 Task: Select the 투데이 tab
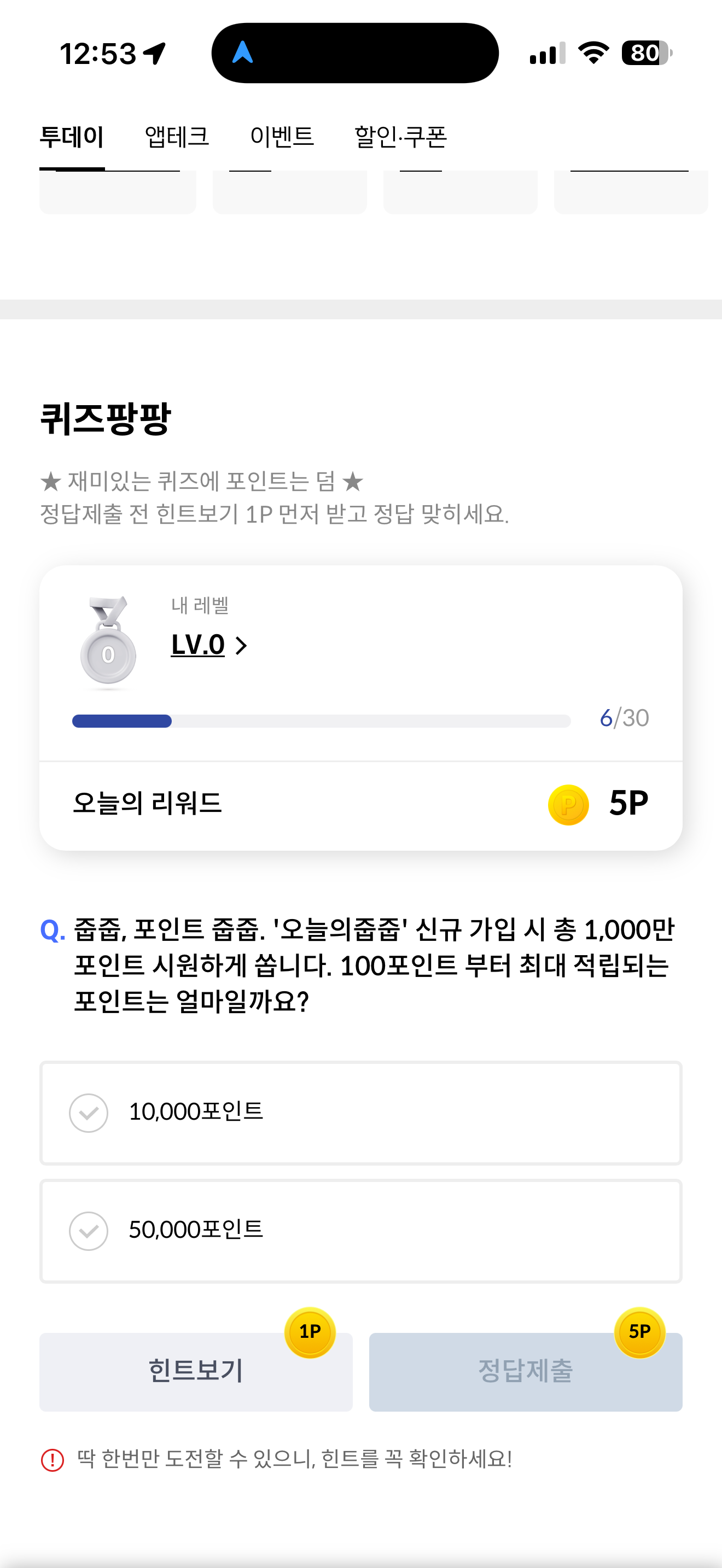pos(72,137)
